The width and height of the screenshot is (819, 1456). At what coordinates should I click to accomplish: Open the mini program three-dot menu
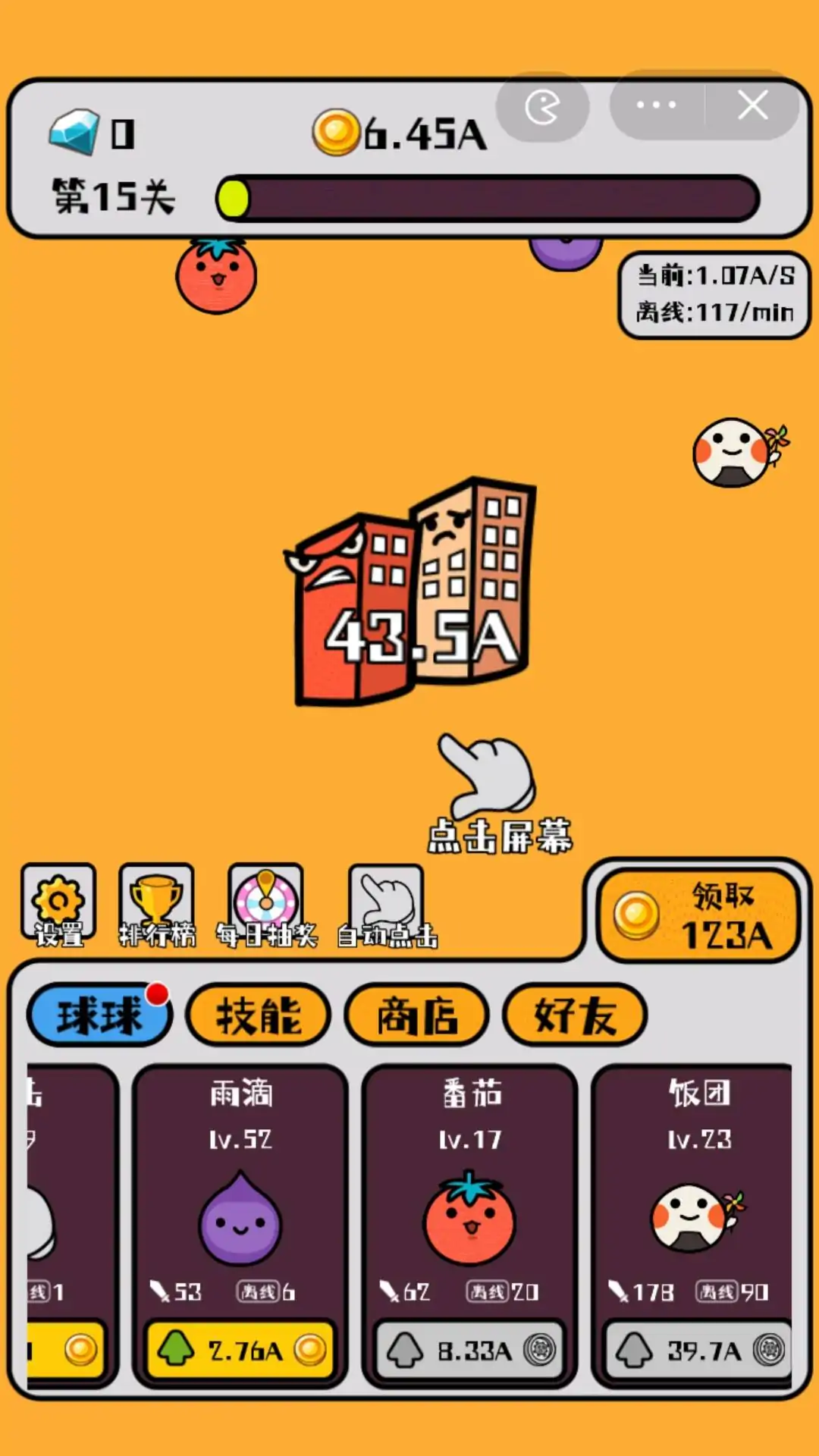[657, 105]
